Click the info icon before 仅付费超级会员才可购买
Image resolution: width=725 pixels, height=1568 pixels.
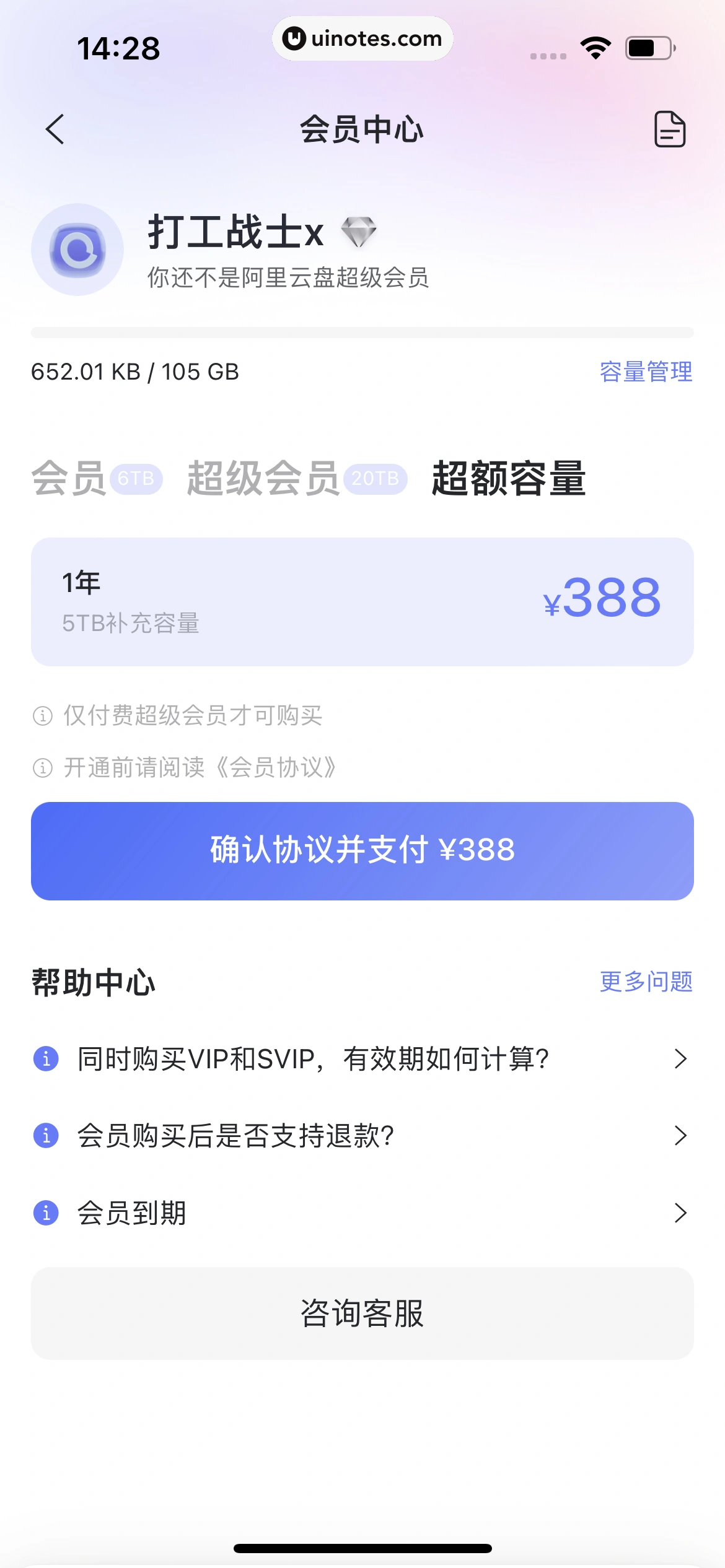pyautogui.click(x=41, y=716)
